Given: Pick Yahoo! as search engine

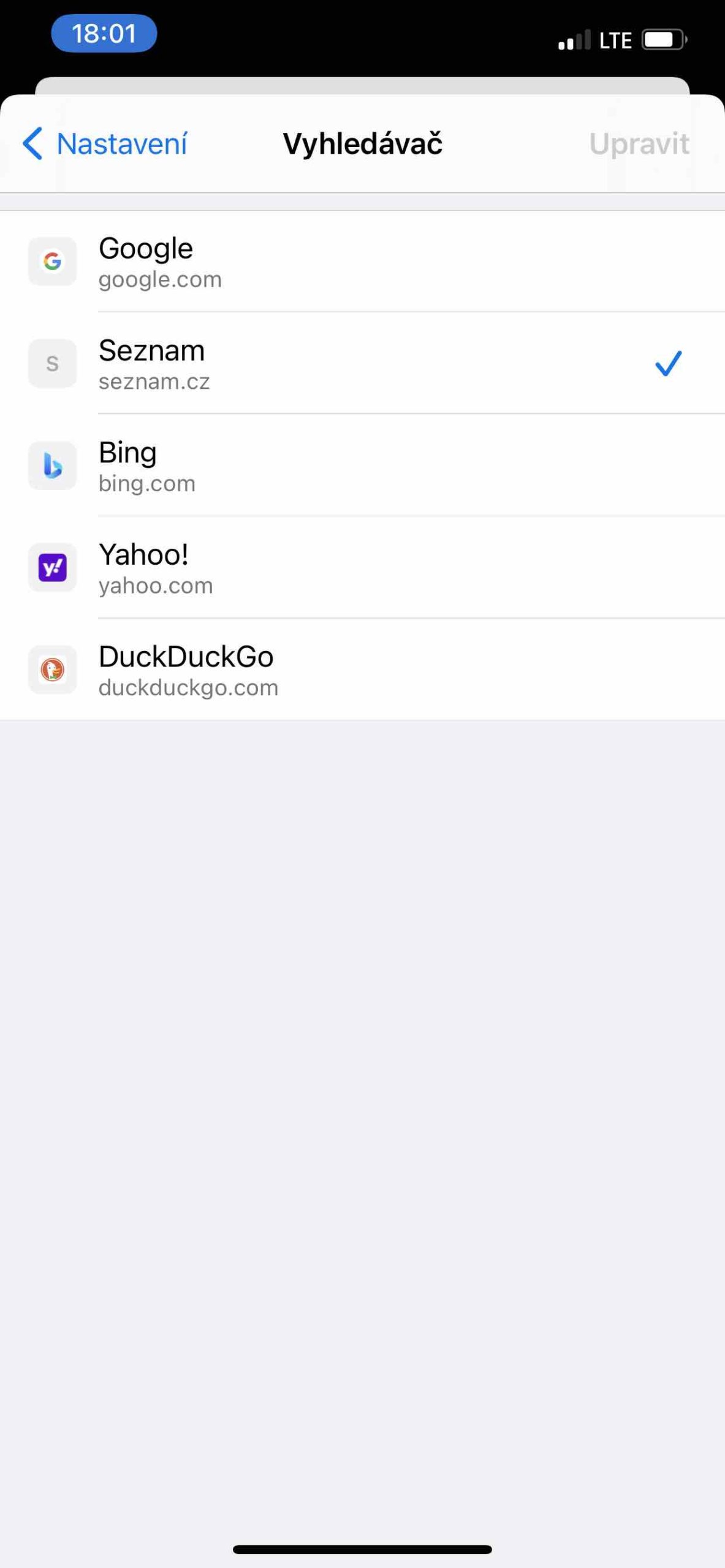Looking at the screenshot, I should [362, 568].
